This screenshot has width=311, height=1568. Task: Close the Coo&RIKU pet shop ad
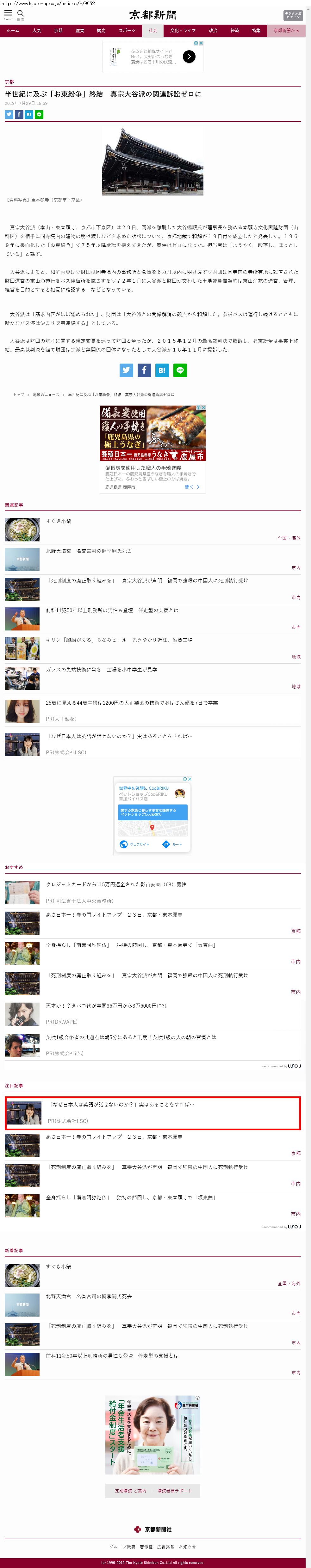[x=190, y=779]
